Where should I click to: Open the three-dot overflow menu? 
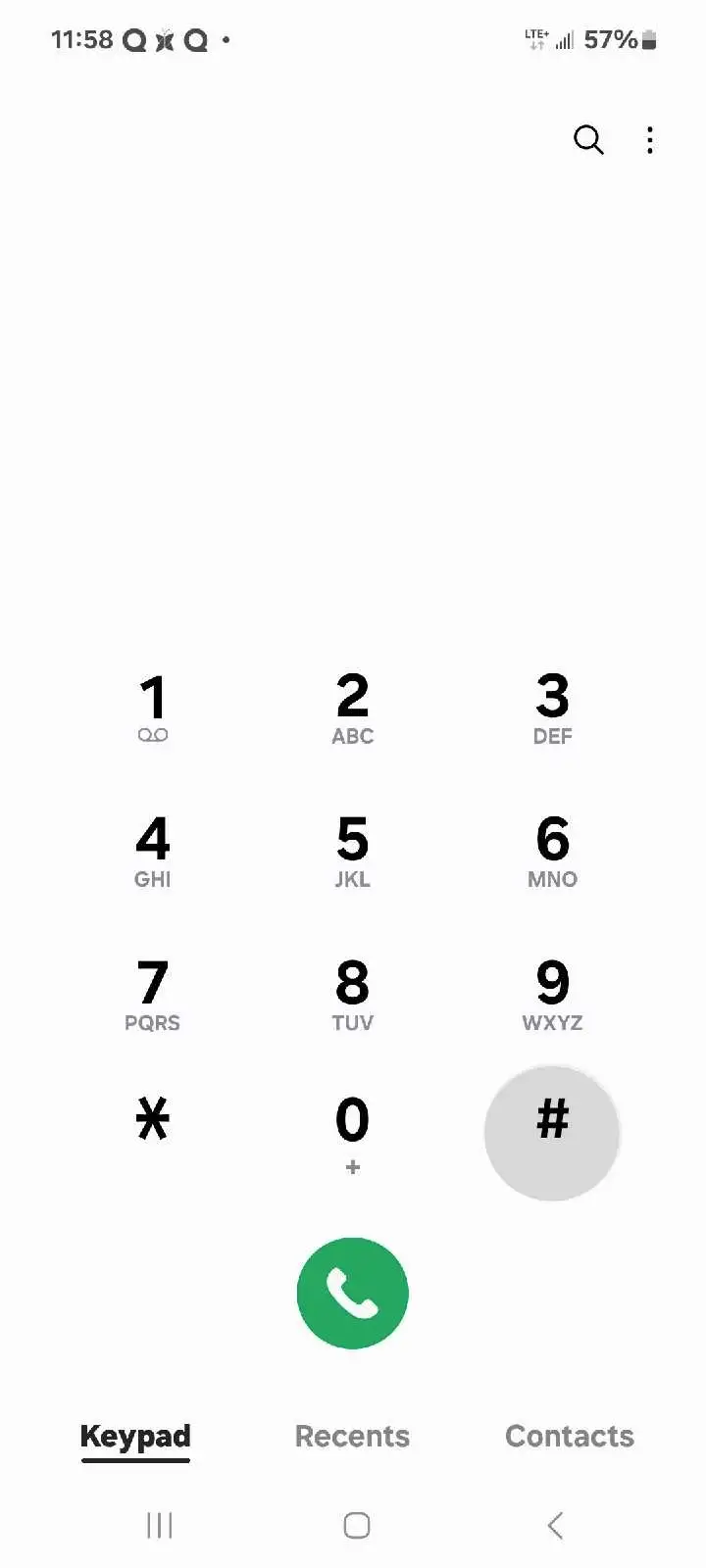tap(649, 140)
